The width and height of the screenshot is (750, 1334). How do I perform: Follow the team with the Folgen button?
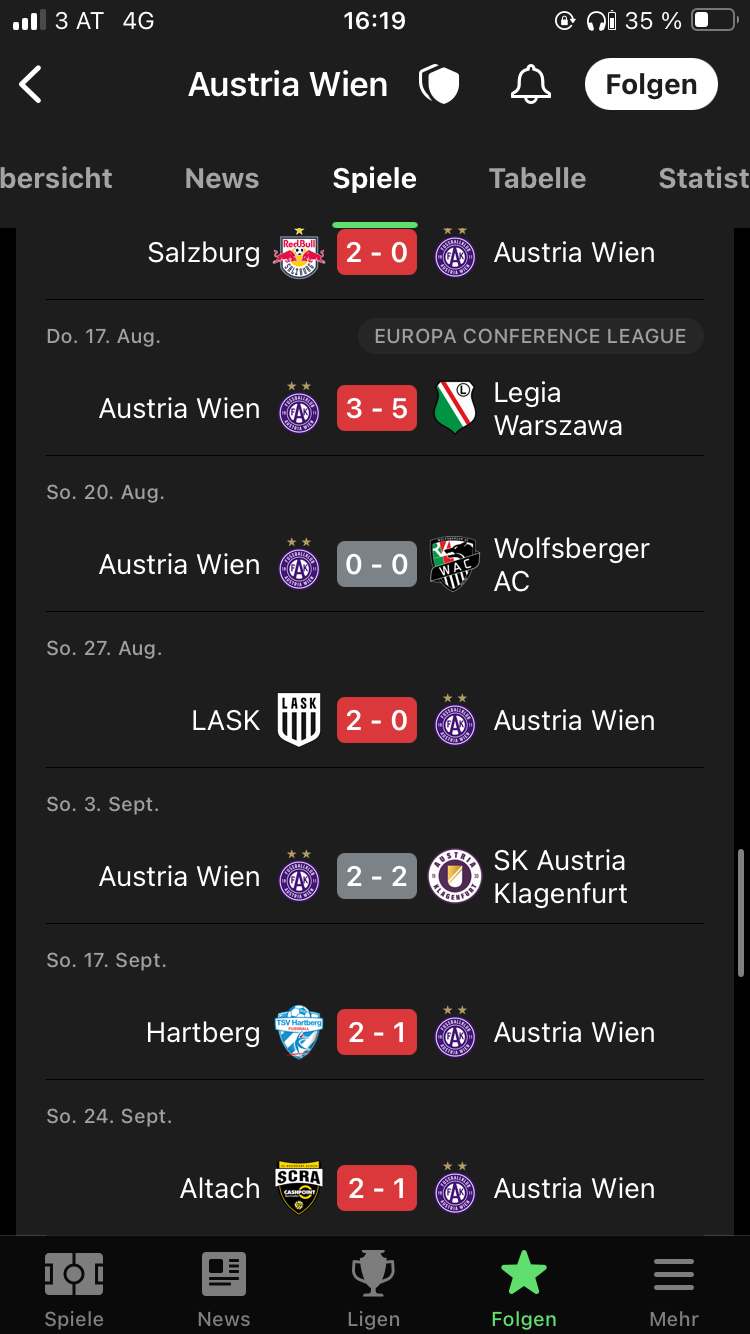click(x=651, y=84)
